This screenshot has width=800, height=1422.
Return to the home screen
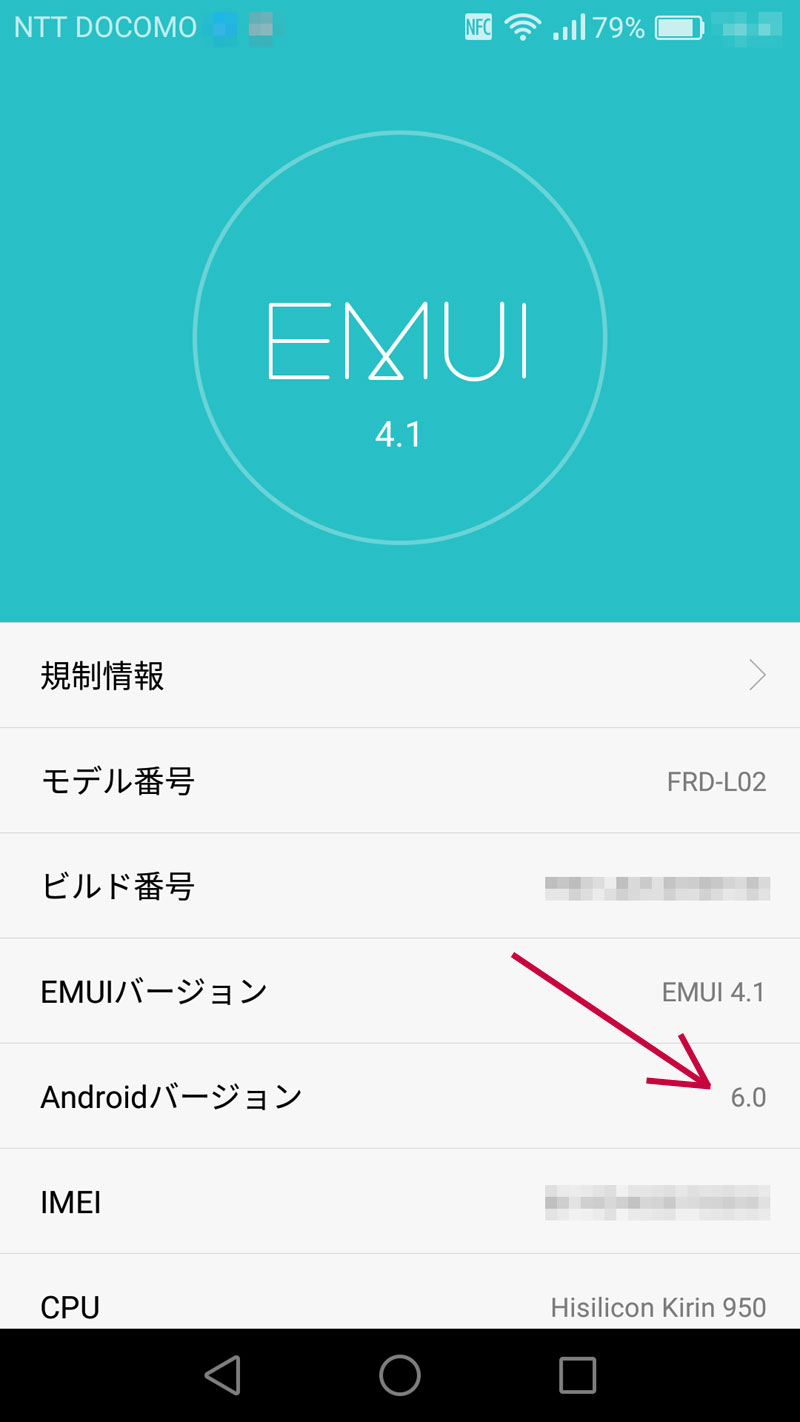(x=400, y=1375)
